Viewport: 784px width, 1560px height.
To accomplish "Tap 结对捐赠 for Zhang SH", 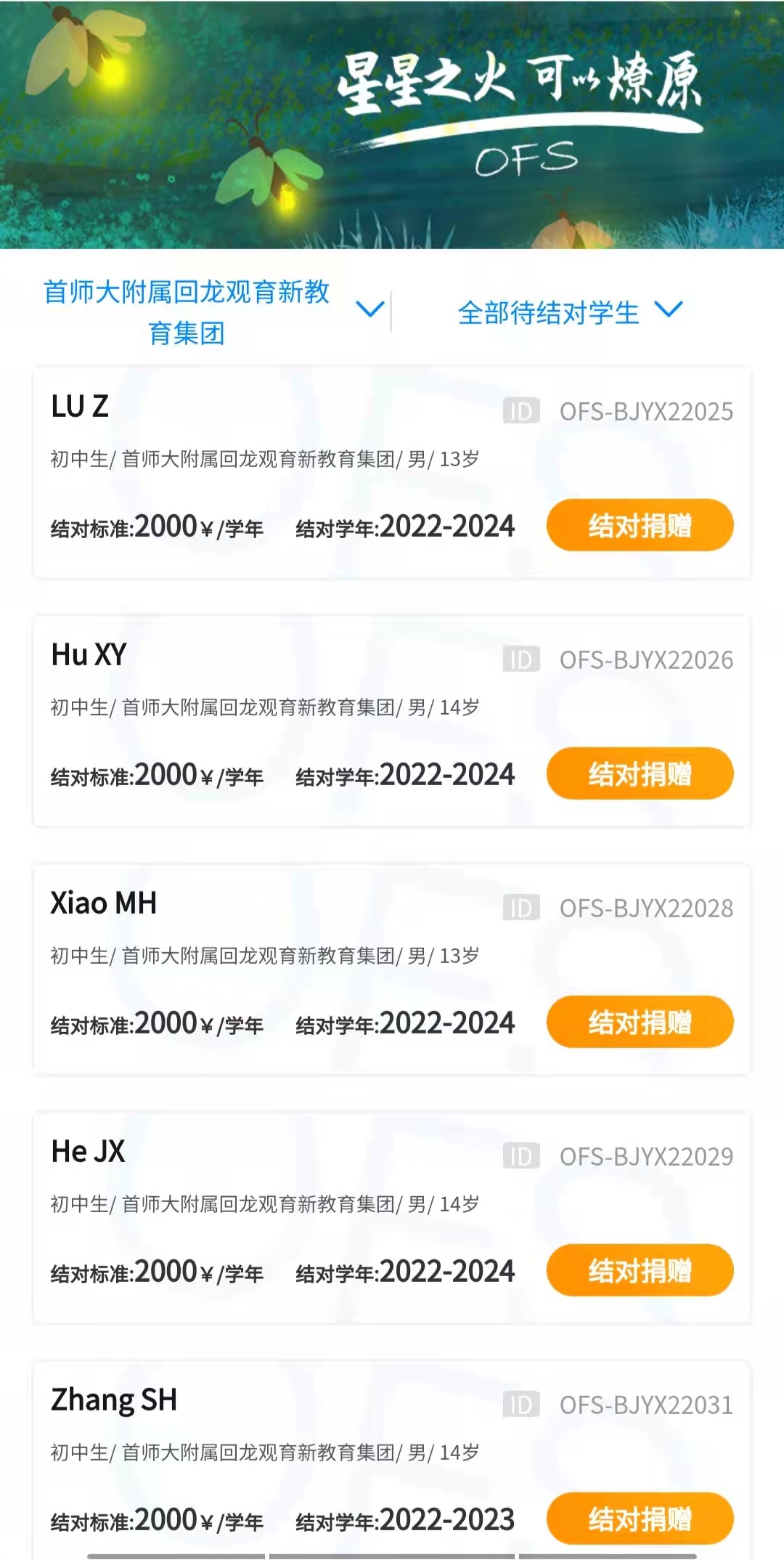I will coord(640,1519).
